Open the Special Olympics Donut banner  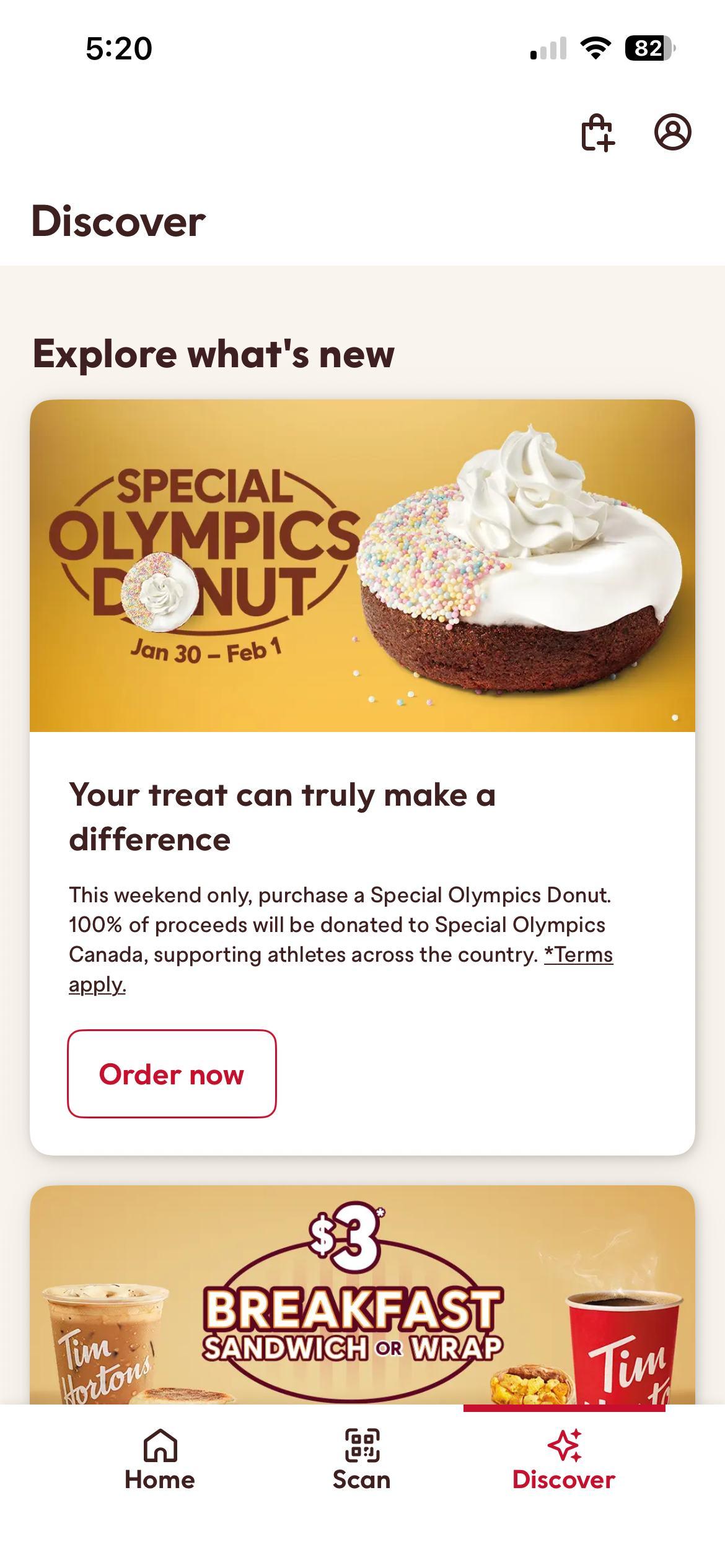pos(362,565)
